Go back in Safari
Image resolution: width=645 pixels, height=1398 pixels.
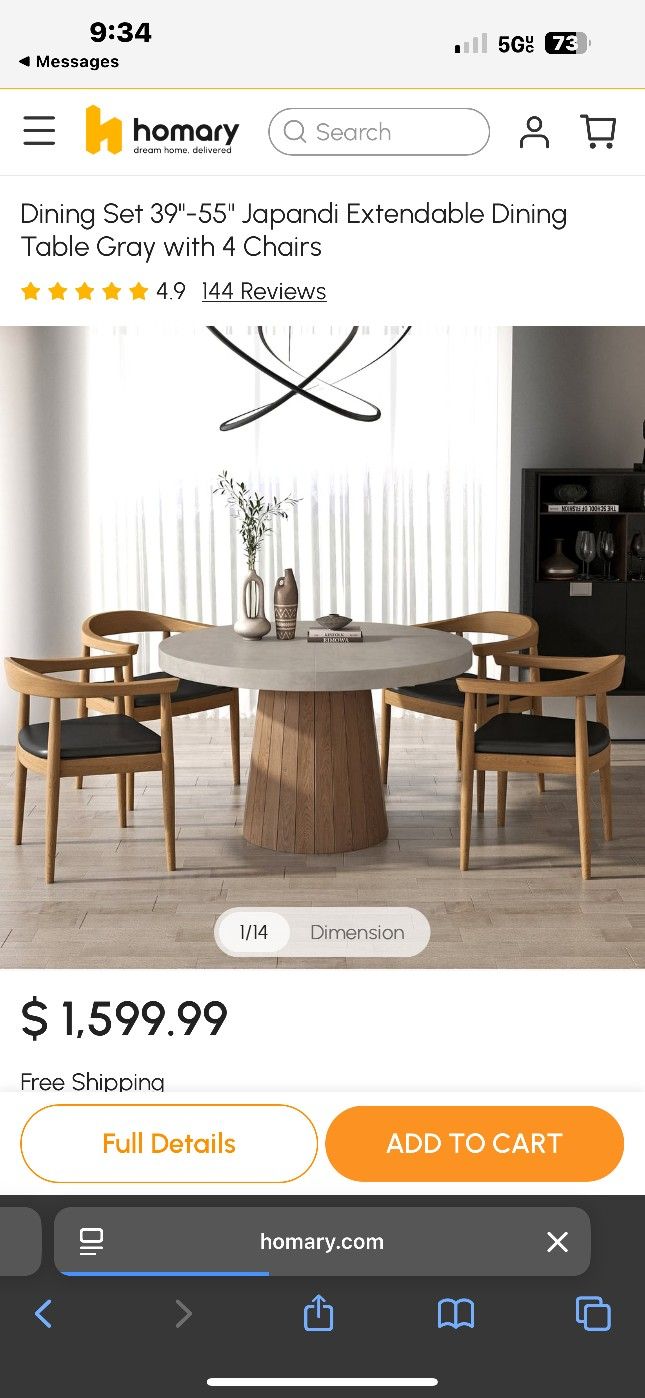click(43, 1313)
